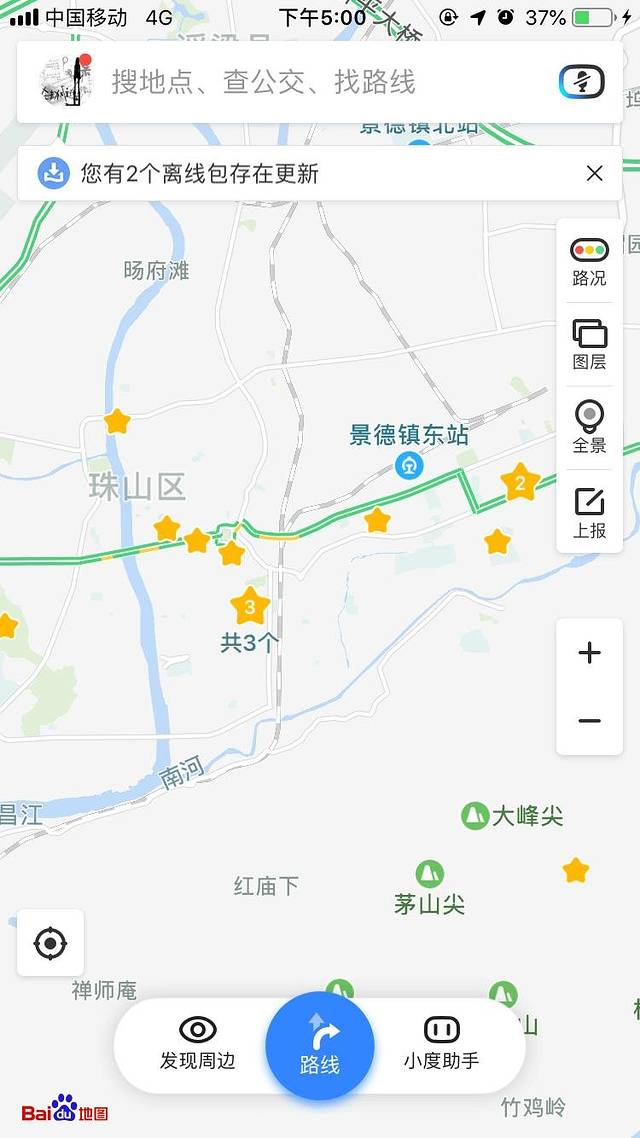Enable the 全景 panorama view

(x=589, y=428)
